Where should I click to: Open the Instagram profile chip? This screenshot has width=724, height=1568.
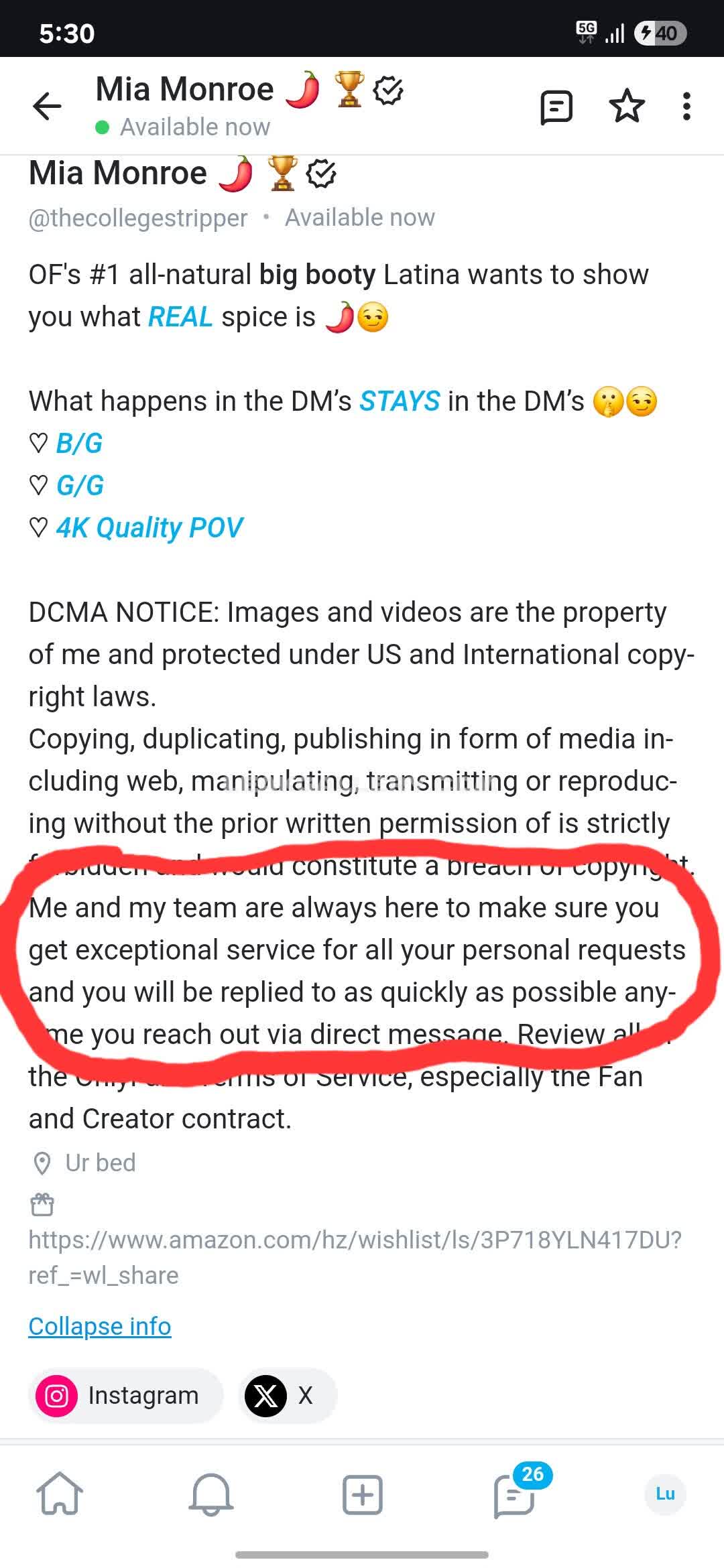pyautogui.click(x=124, y=1396)
